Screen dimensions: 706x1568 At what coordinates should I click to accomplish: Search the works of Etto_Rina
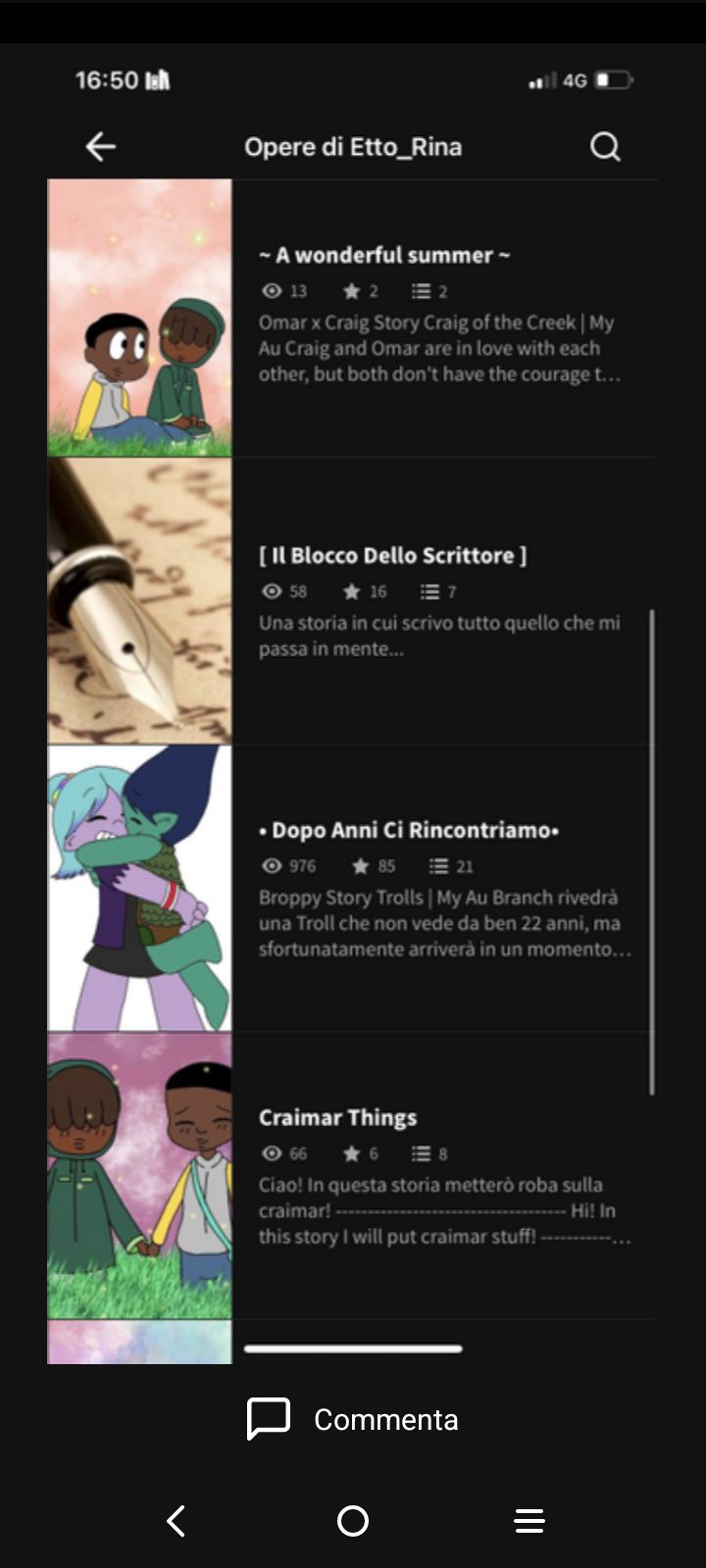coord(605,147)
